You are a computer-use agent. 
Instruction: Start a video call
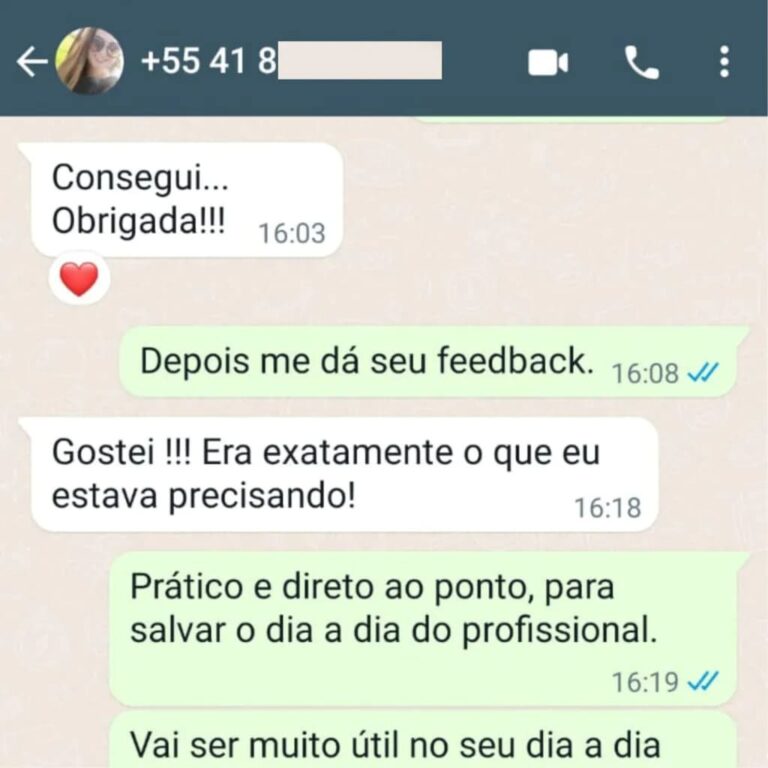pyautogui.click(x=548, y=62)
